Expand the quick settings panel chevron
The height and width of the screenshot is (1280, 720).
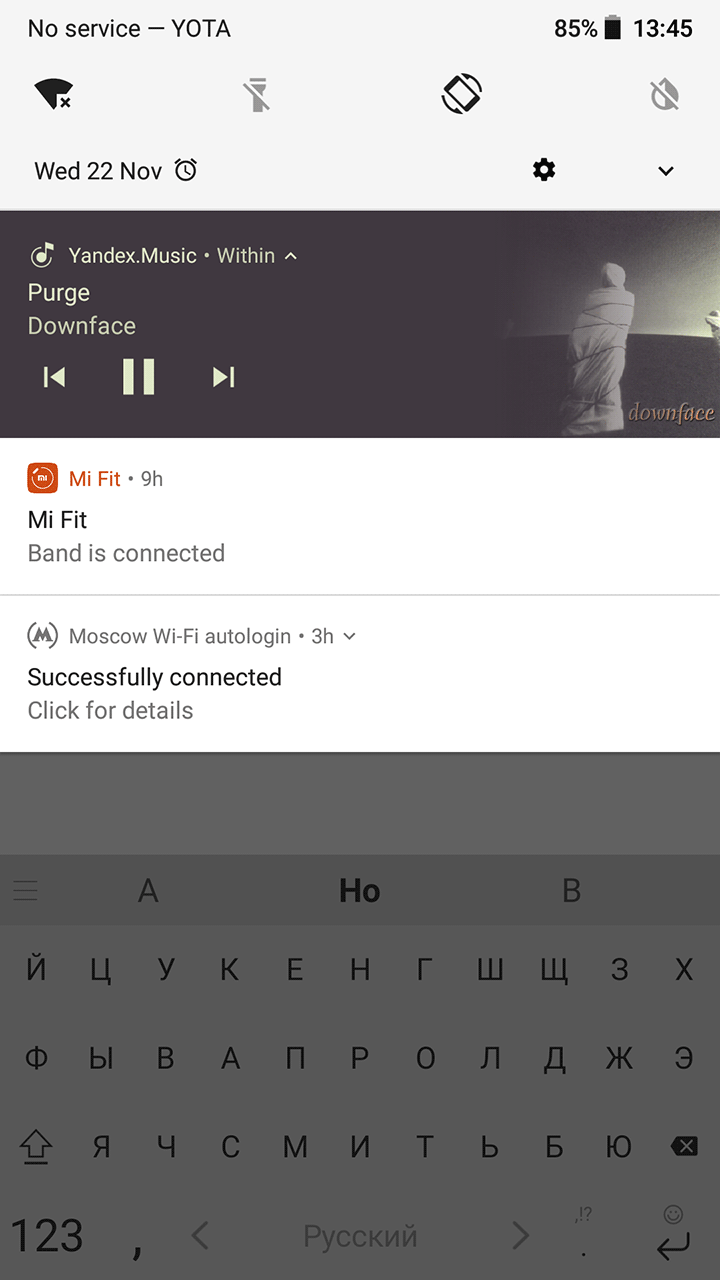(x=666, y=171)
